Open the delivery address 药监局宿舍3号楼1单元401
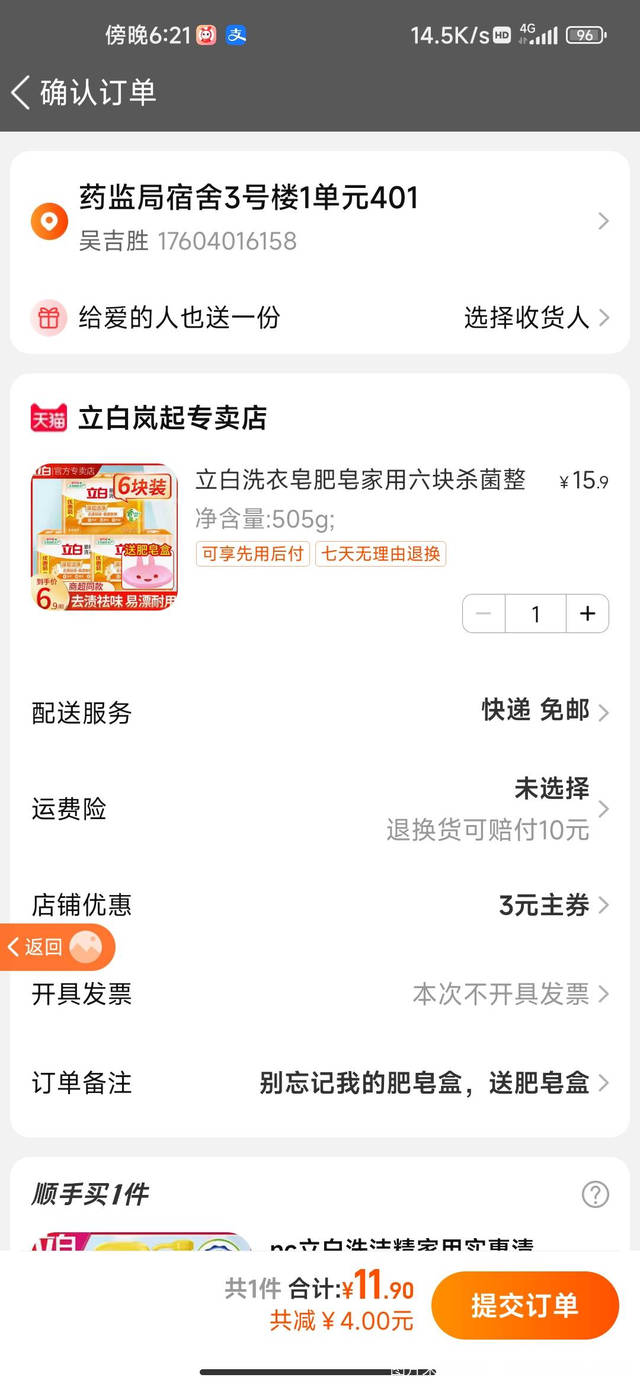 click(320, 218)
